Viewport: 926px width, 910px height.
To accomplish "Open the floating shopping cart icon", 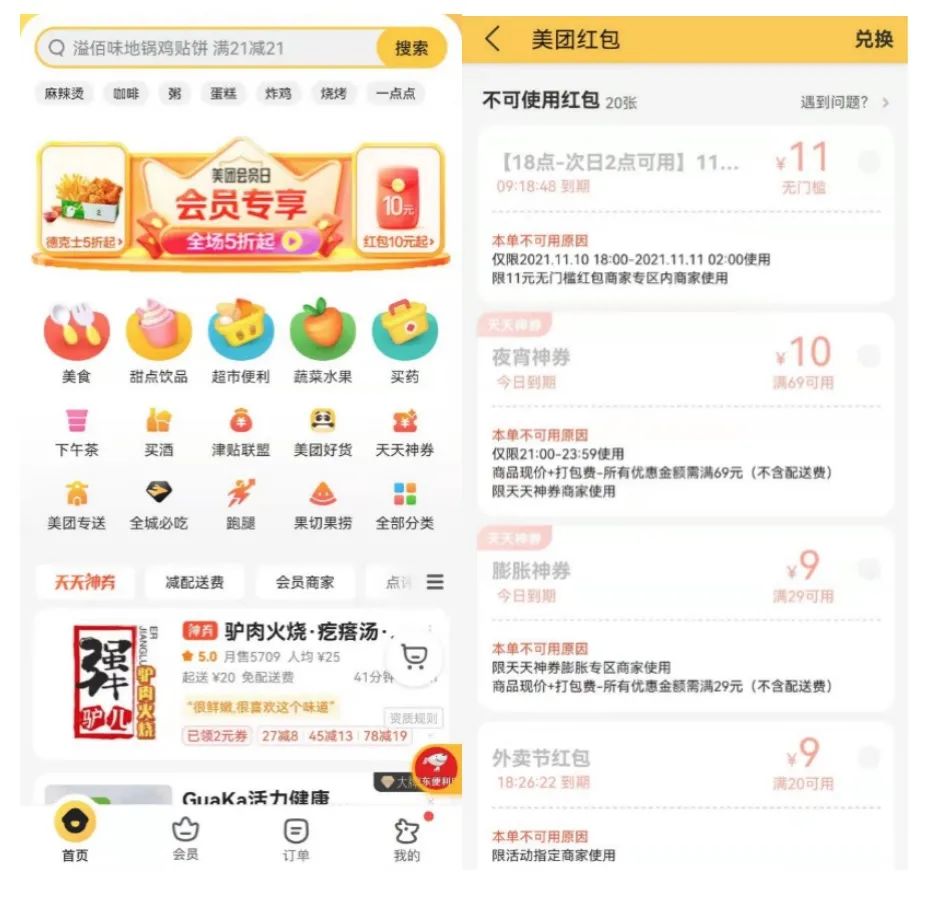I will click(414, 657).
